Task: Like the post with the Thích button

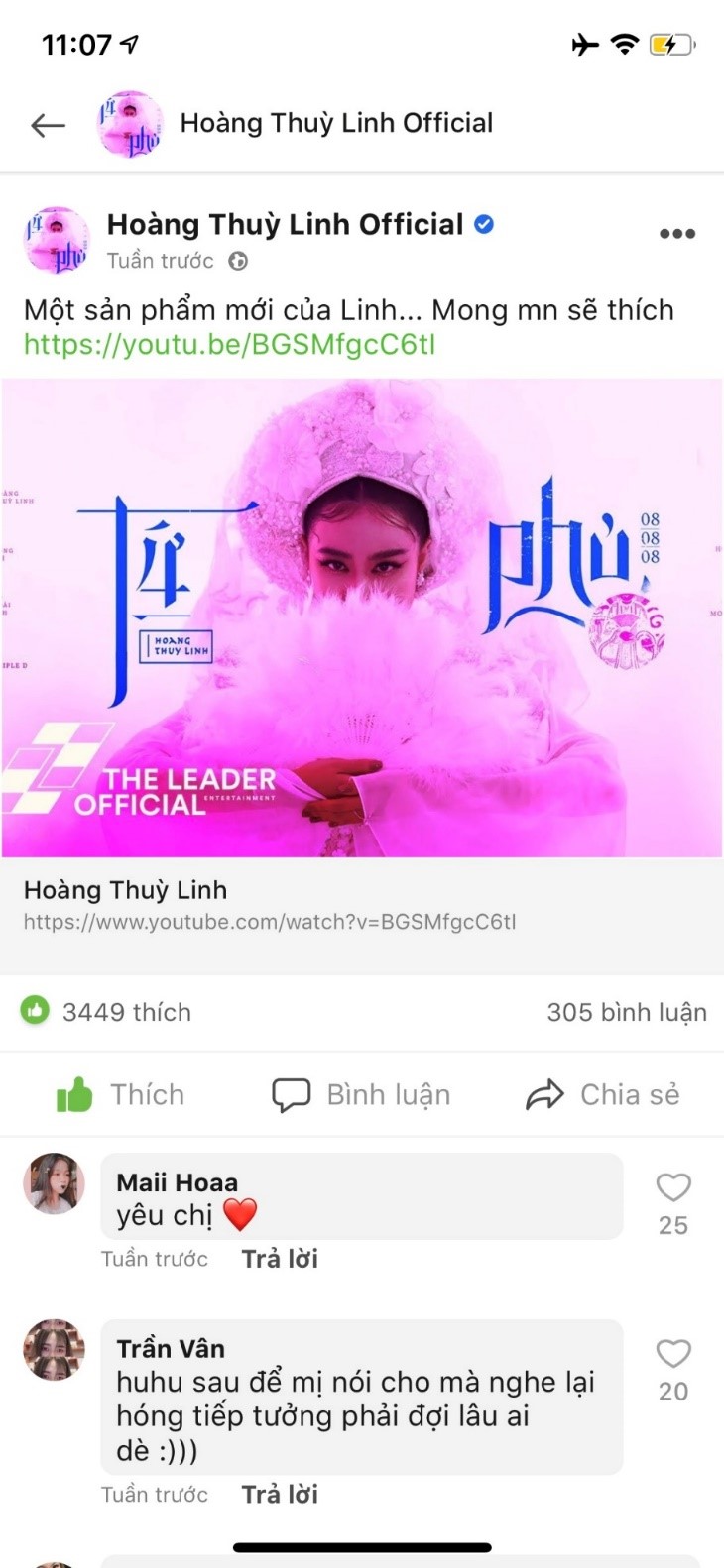Action: (121, 1095)
